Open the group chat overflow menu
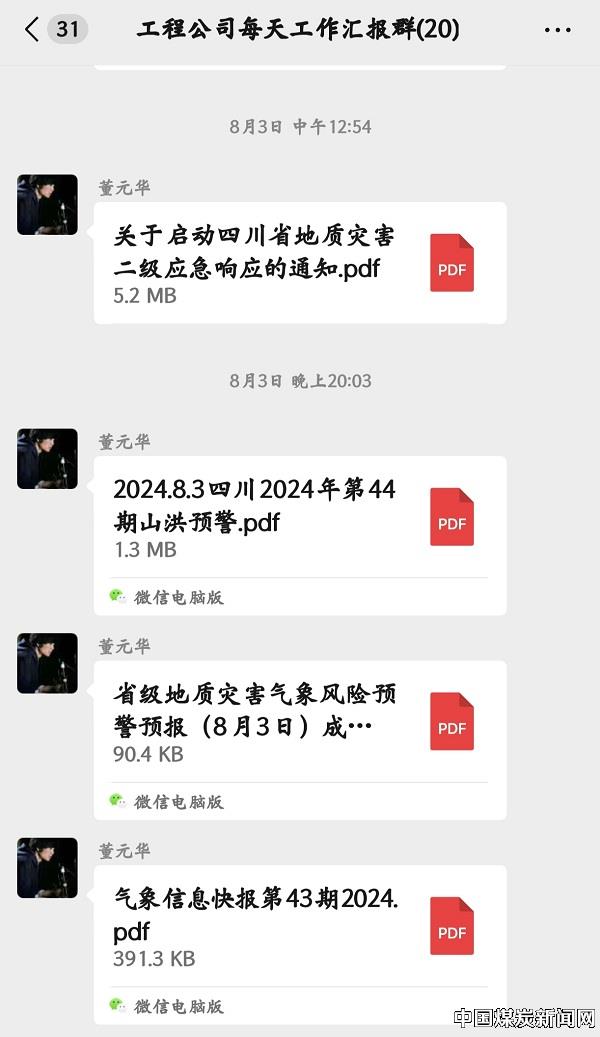 tap(557, 31)
